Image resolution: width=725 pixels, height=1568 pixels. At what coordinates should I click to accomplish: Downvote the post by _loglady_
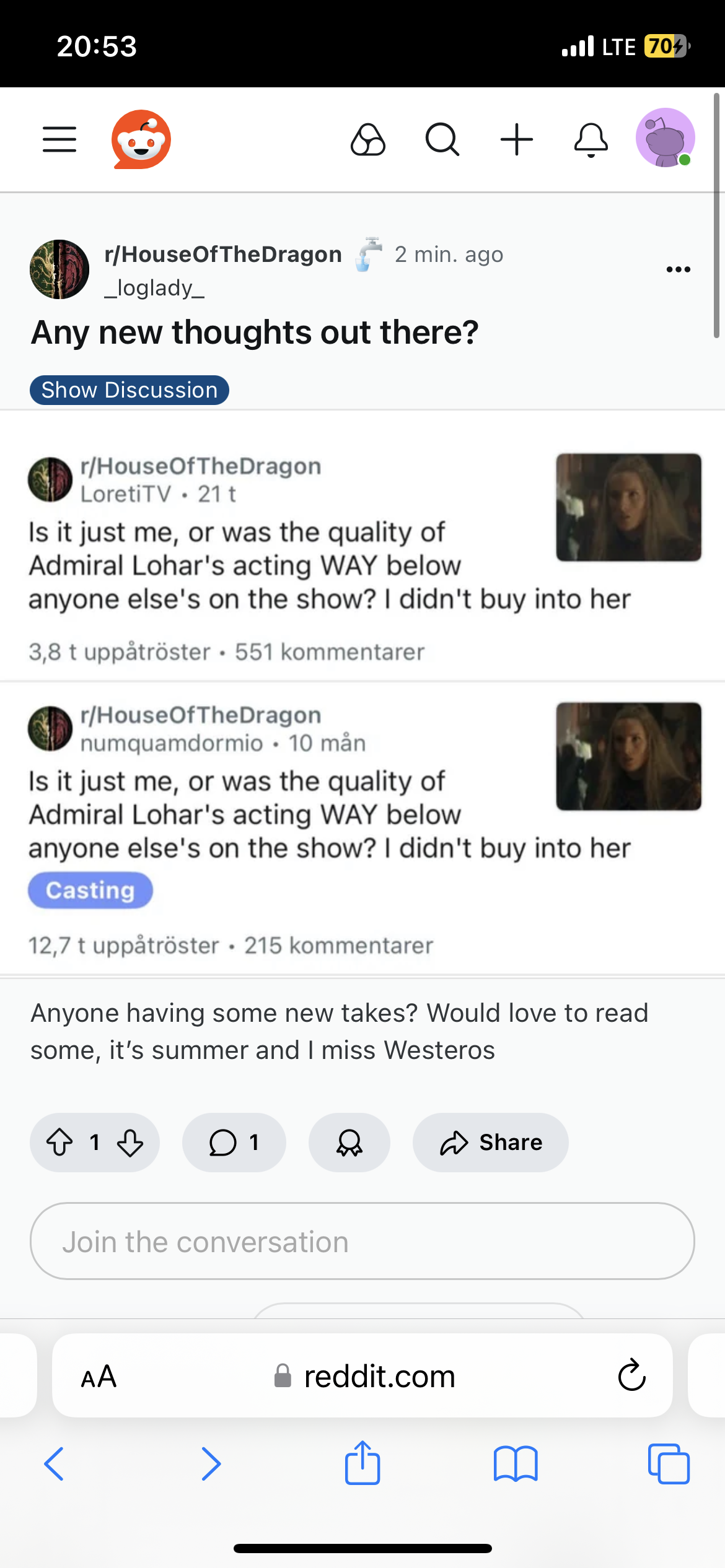tap(130, 1143)
